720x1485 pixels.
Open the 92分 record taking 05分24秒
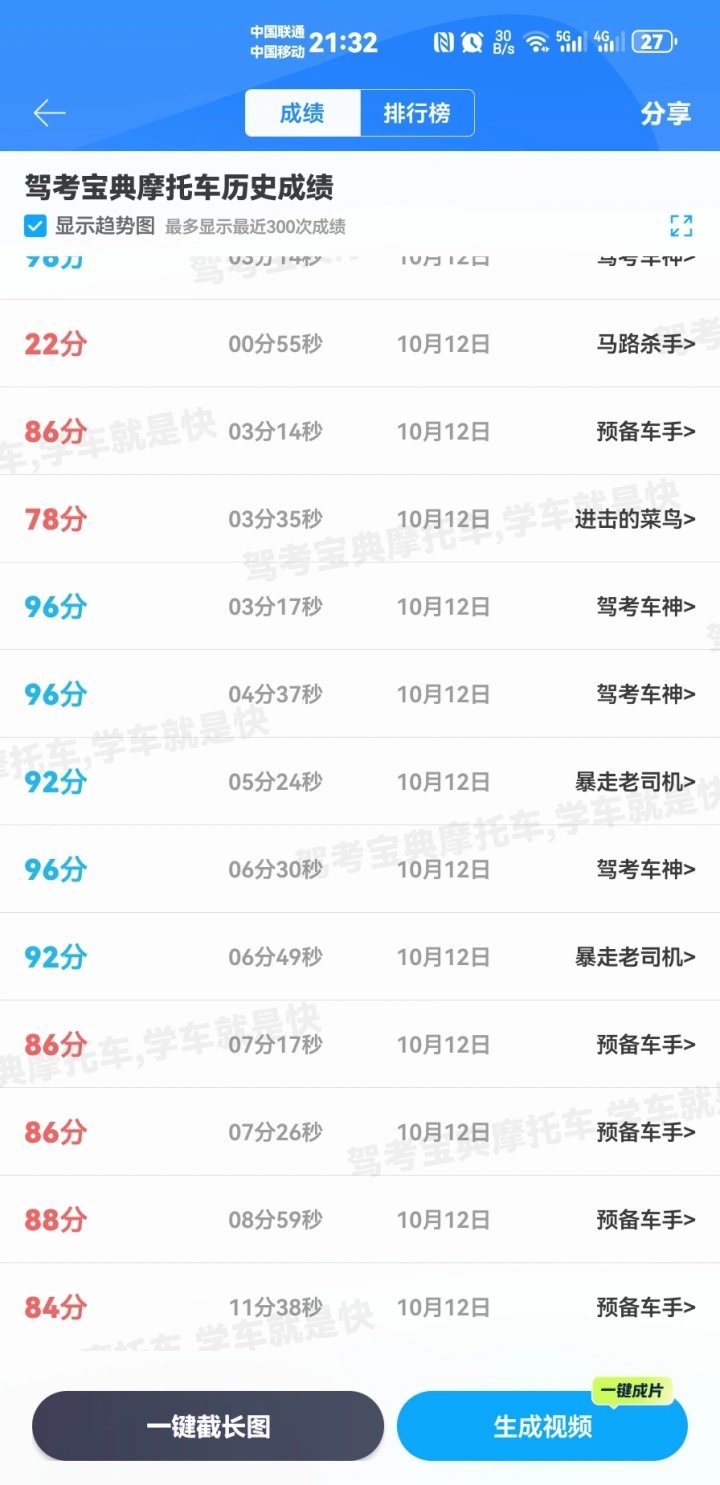[360, 782]
